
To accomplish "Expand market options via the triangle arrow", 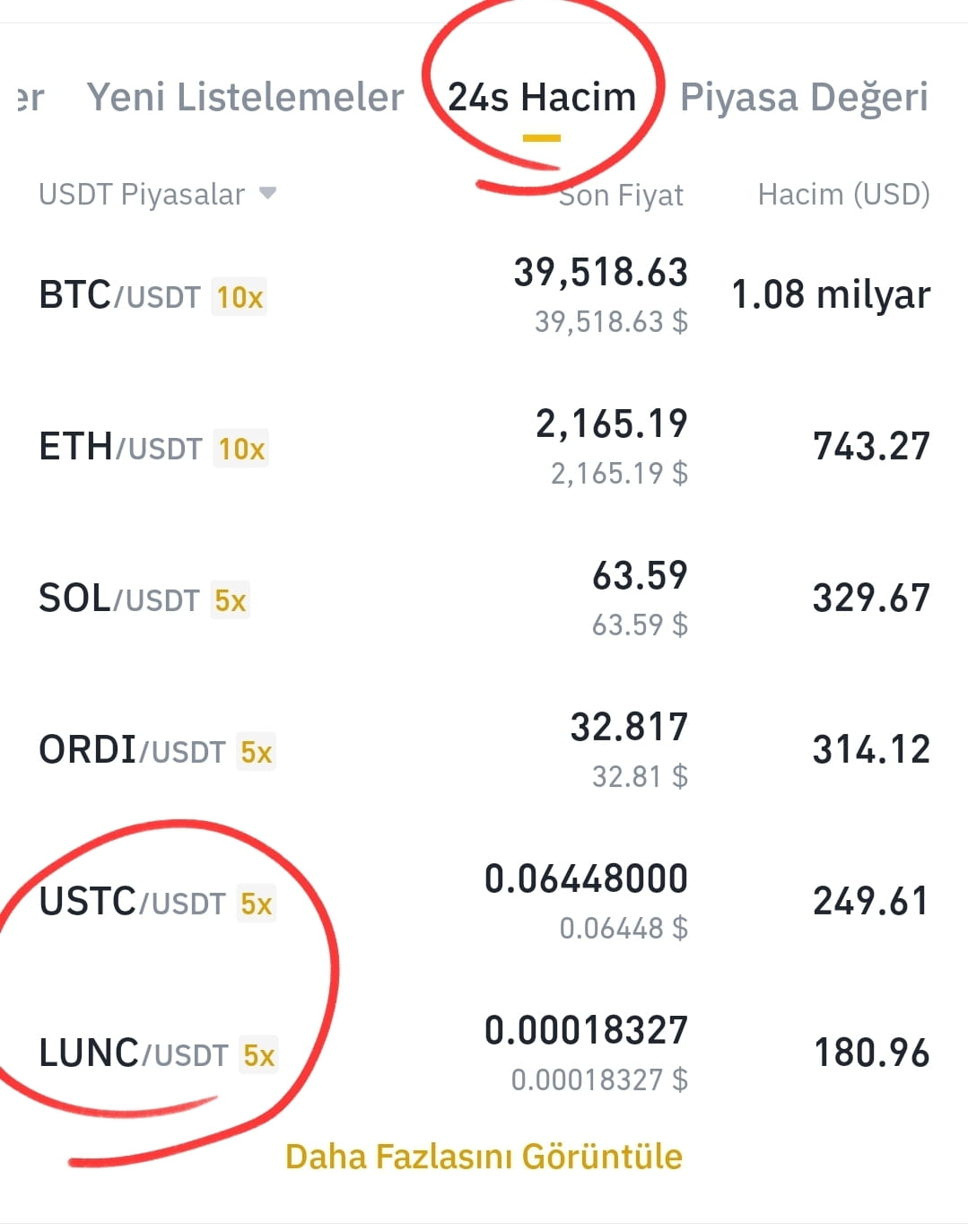I will pos(268,193).
